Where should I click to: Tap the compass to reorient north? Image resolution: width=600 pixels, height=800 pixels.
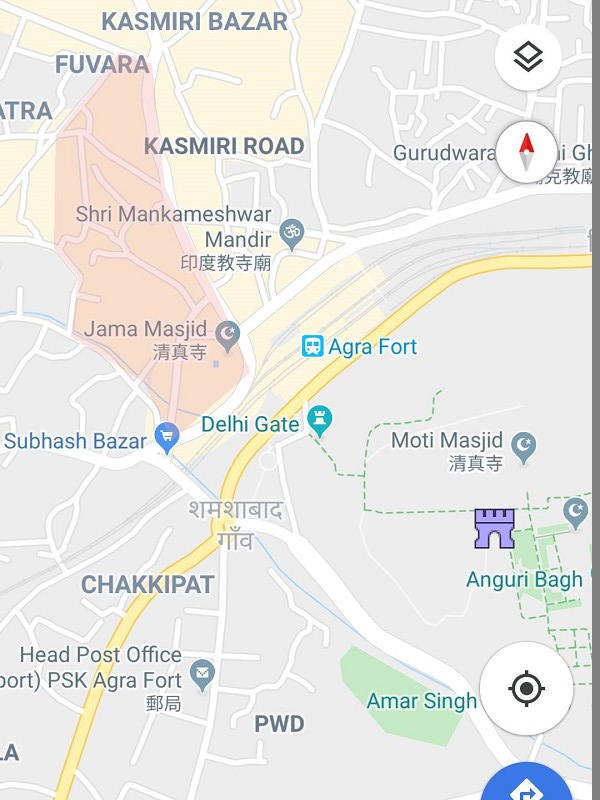(x=526, y=153)
